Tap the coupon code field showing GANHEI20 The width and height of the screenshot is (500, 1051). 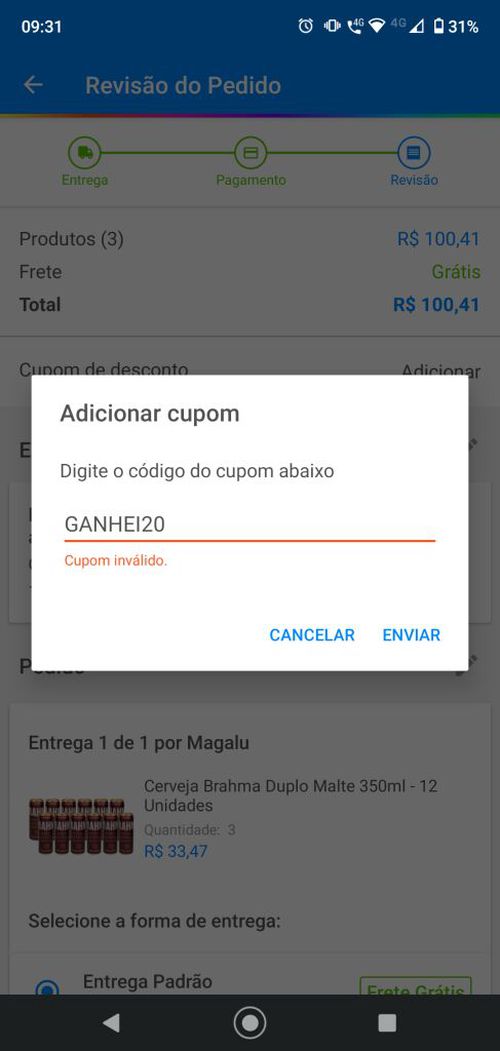[x=249, y=524]
